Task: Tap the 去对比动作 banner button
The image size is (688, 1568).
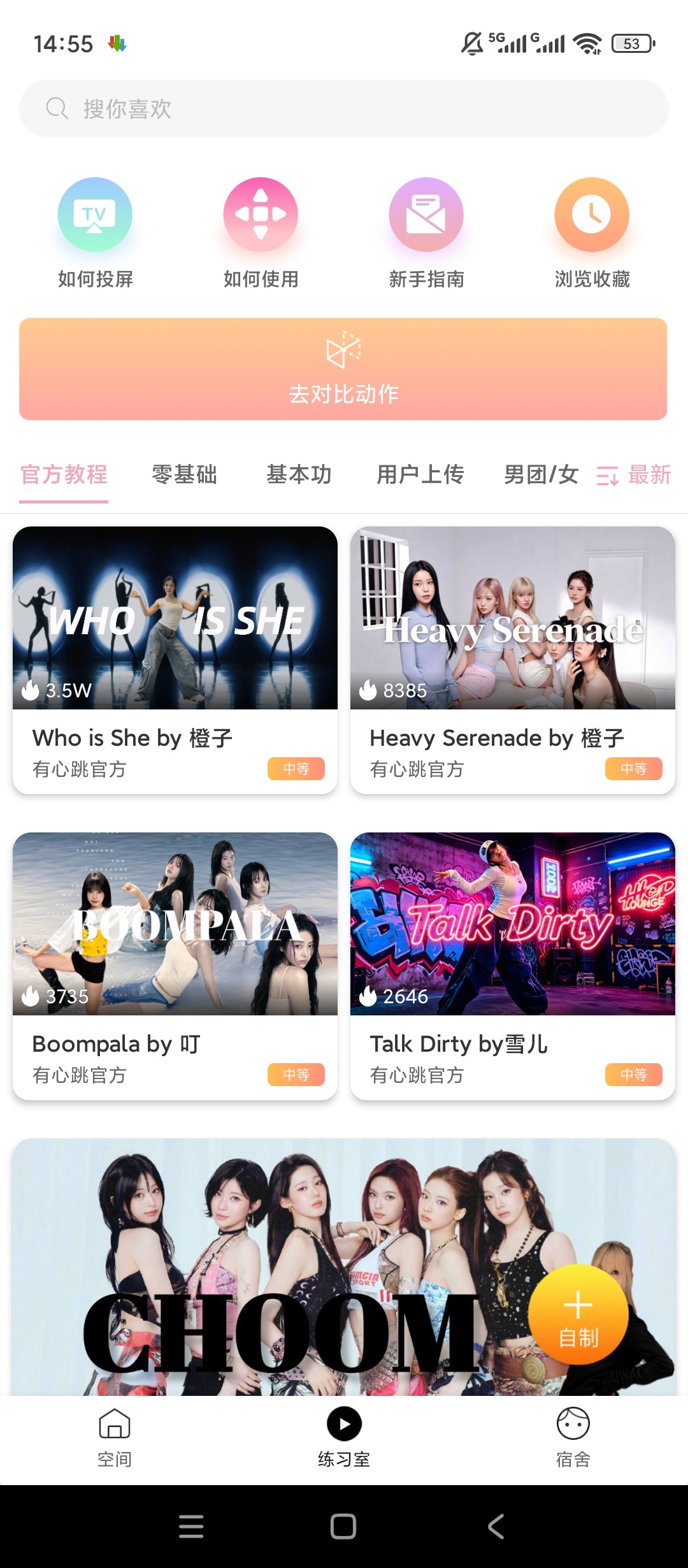Action: point(343,369)
